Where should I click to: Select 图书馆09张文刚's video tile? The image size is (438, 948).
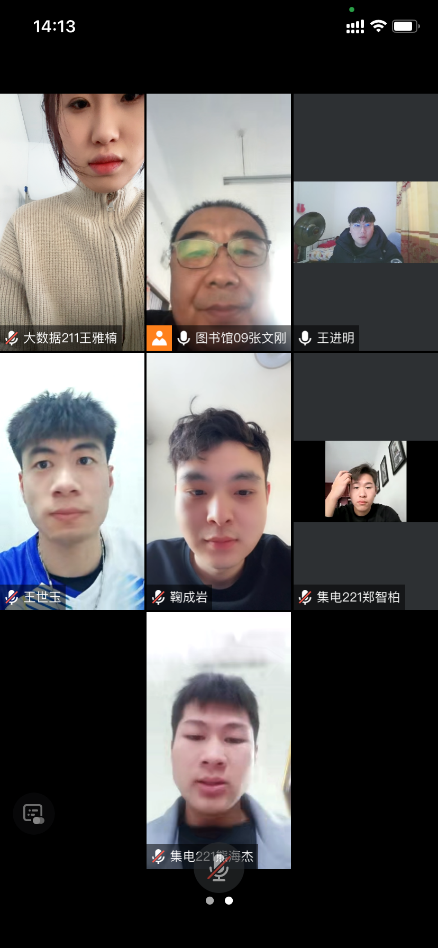coord(218,222)
